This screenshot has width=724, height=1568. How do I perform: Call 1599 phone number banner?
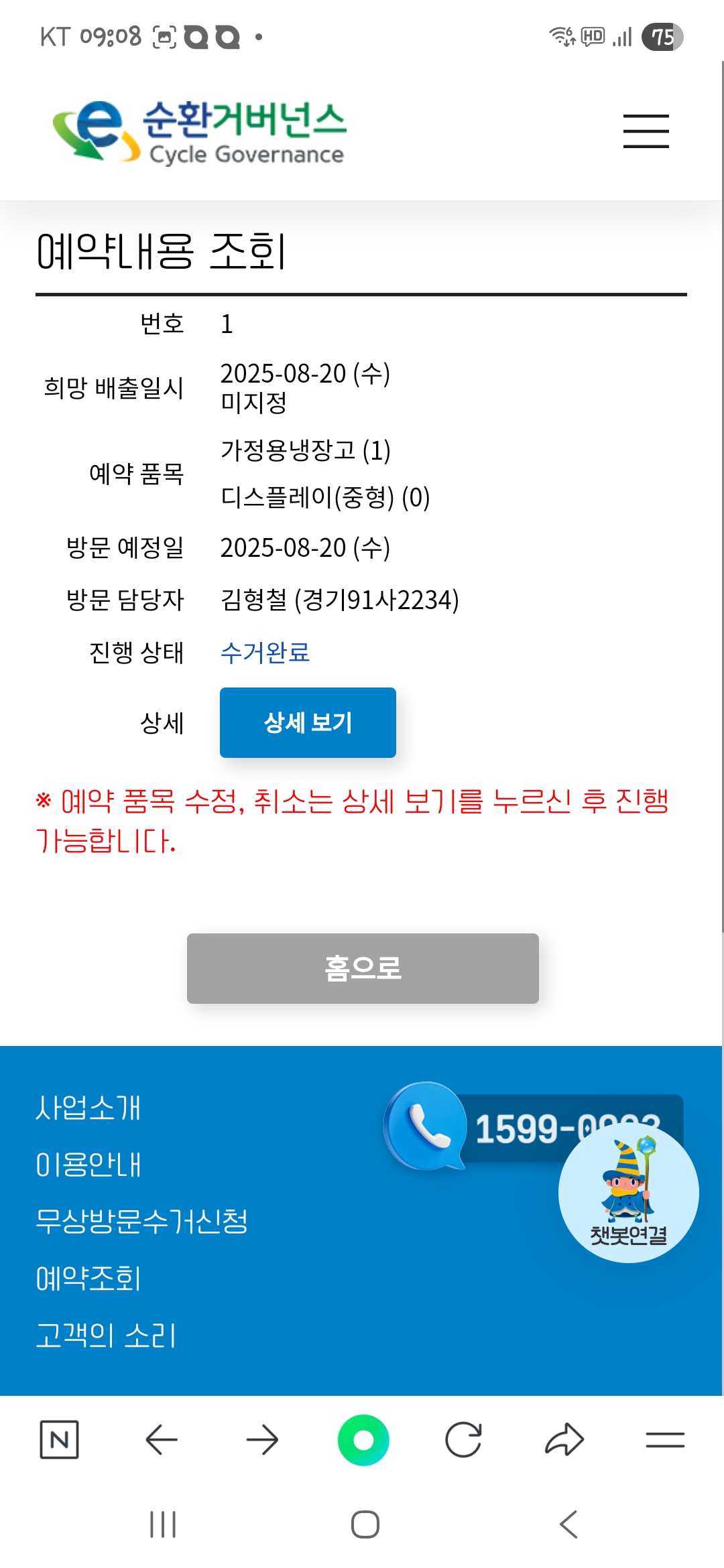(x=469, y=1126)
